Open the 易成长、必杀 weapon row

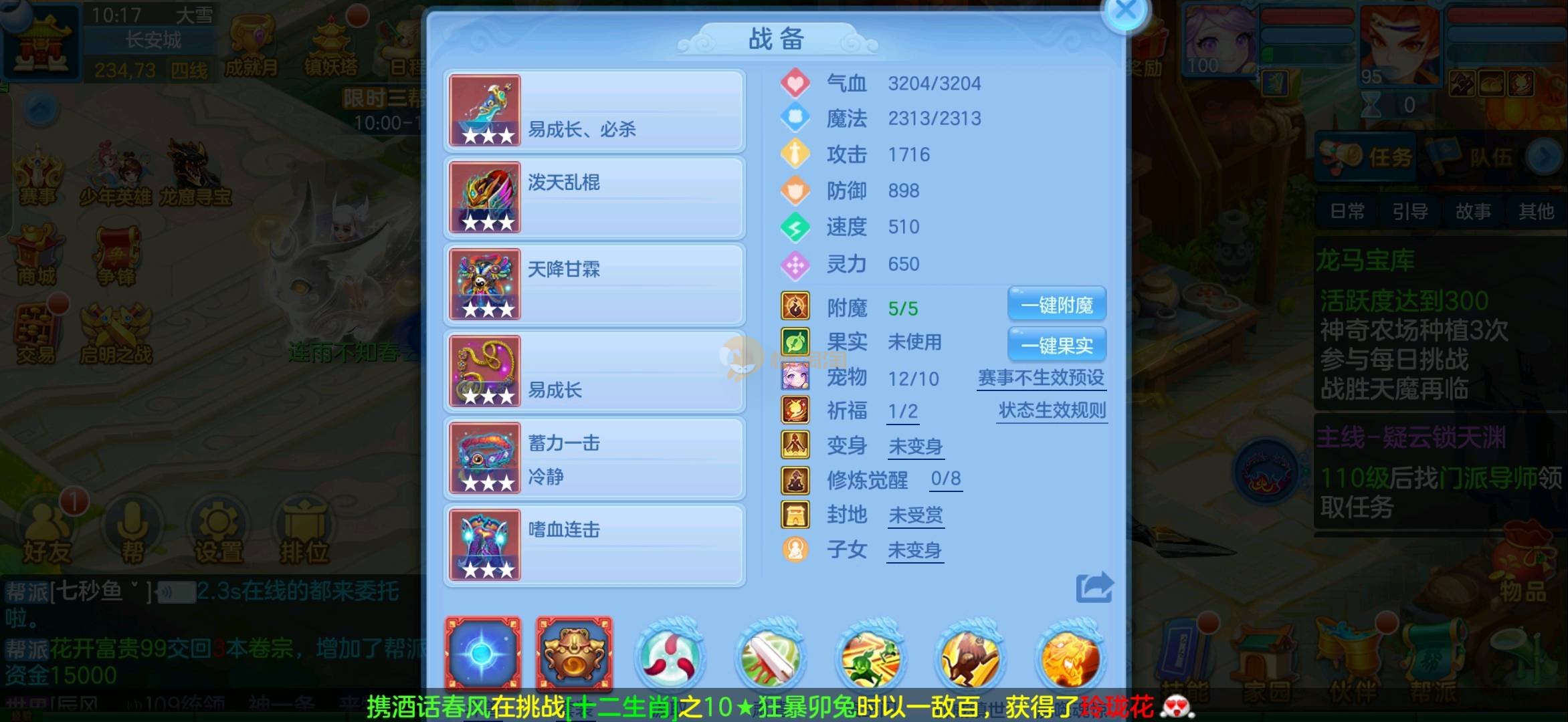(x=594, y=111)
